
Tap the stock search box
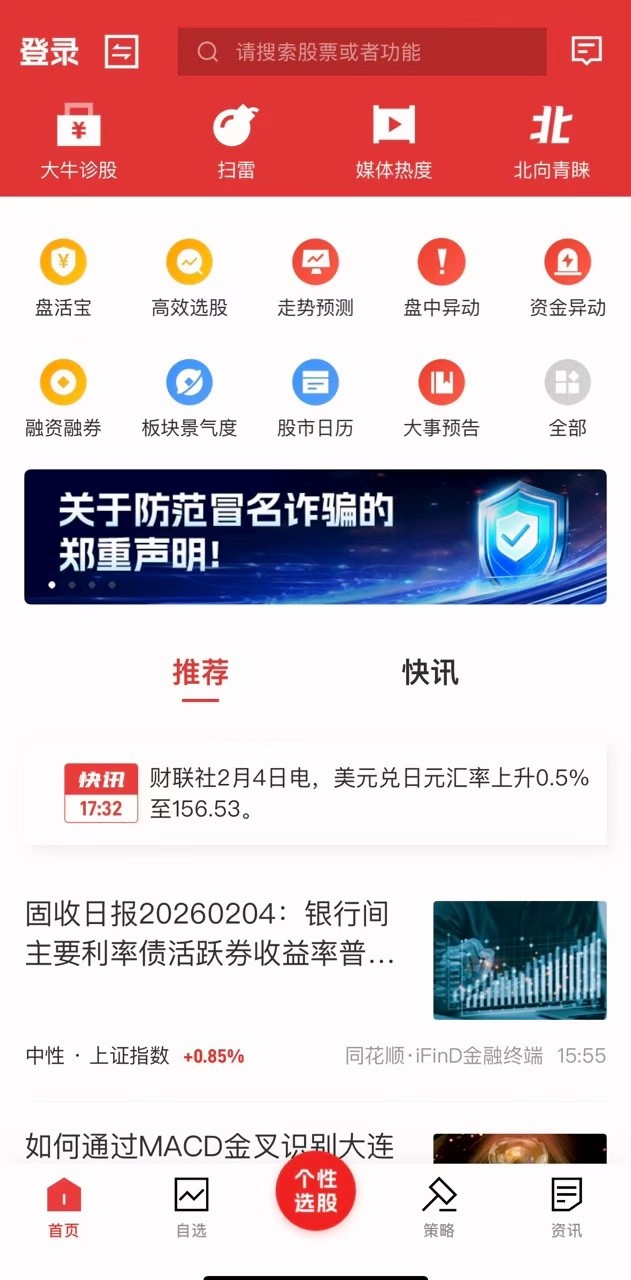point(361,52)
